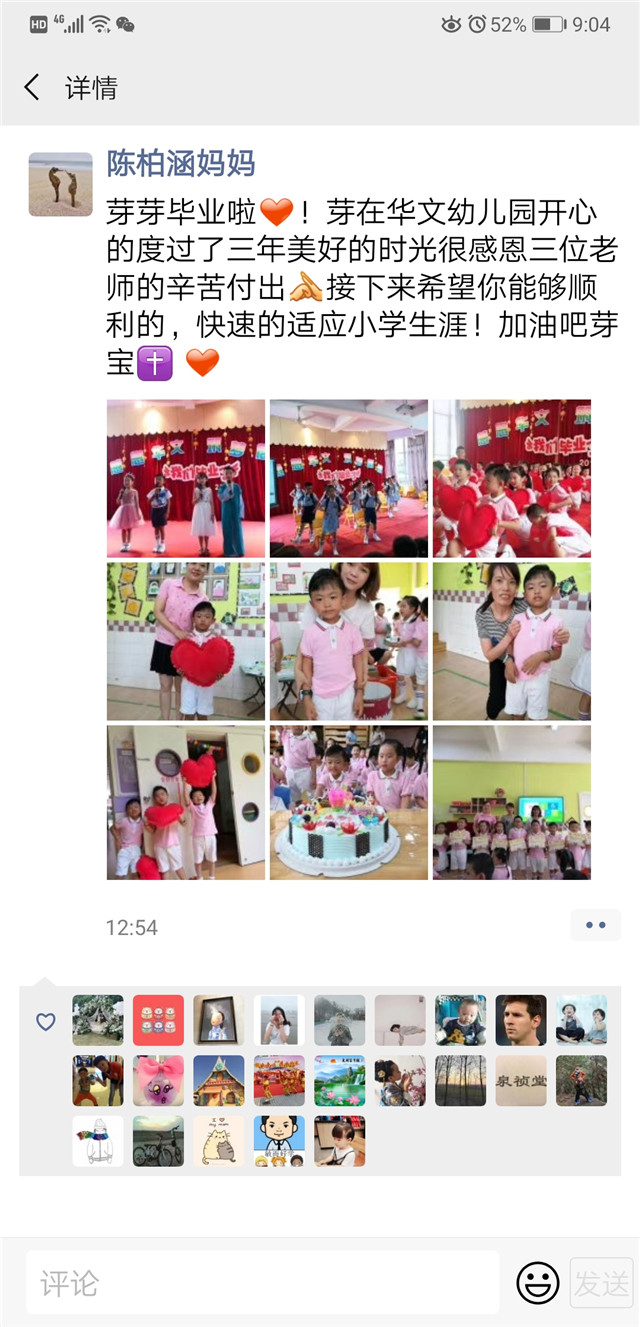This screenshot has height=1327, width=640.
Task: Open the liker avatar with 泉祯堂 calligraphy
Action: (x=521, y=1080)
